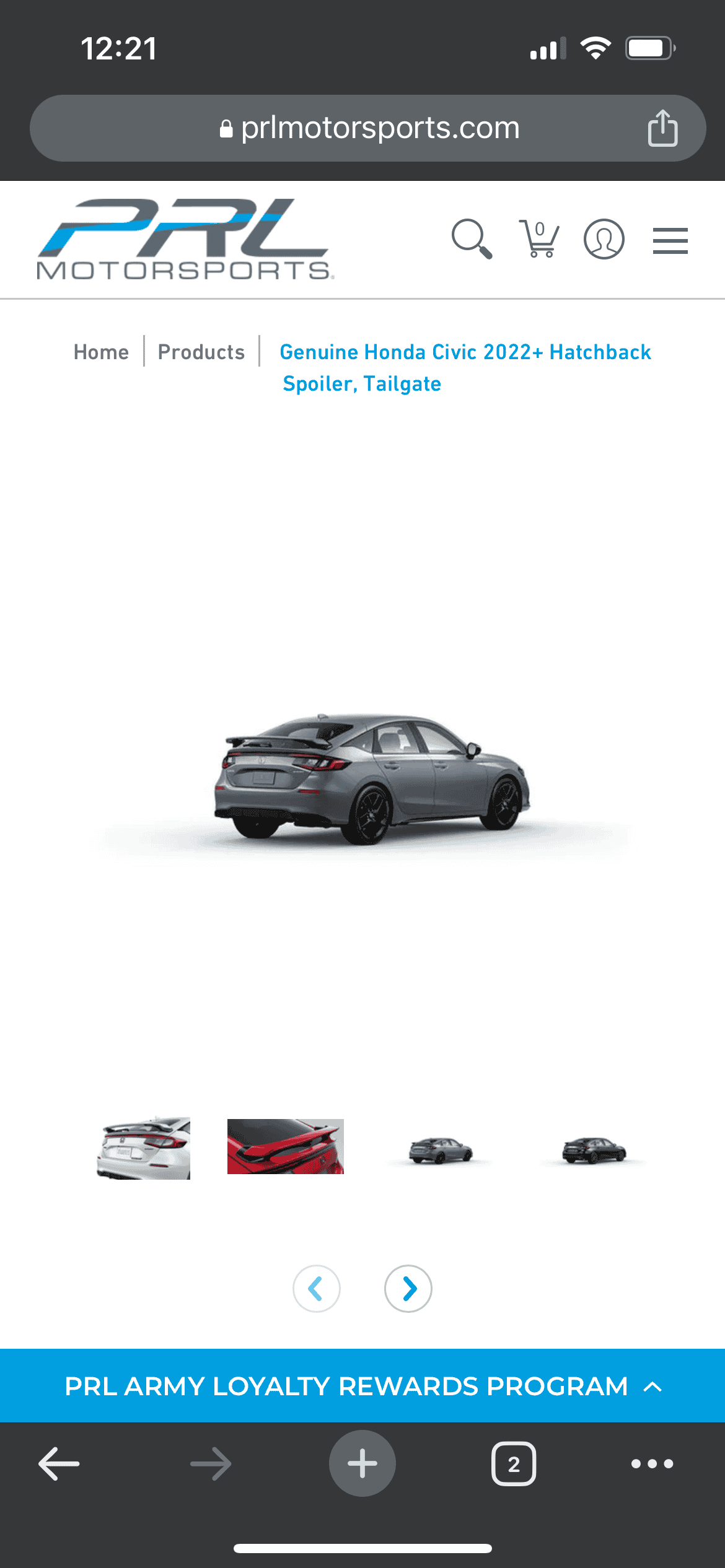The height and width of the screenshot is (1568, 725).
Task: Show next product image
Action: 408,1289
